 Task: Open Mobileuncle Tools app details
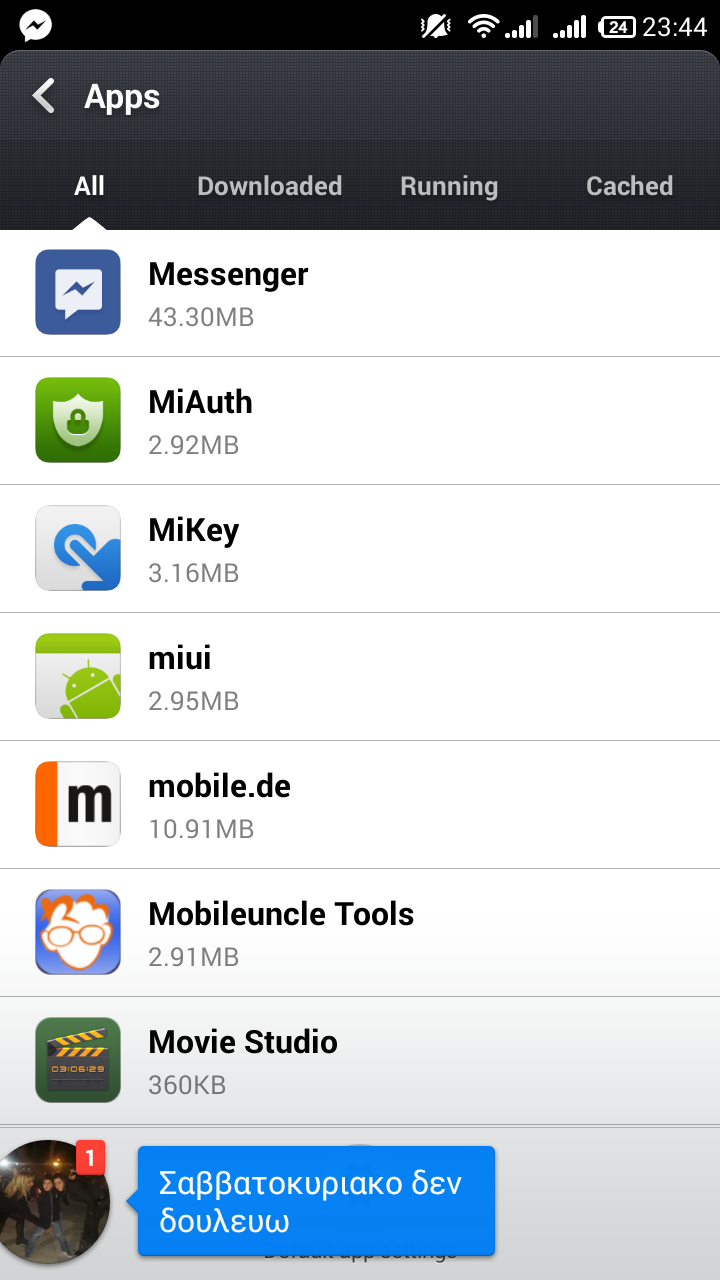point(360,933)
